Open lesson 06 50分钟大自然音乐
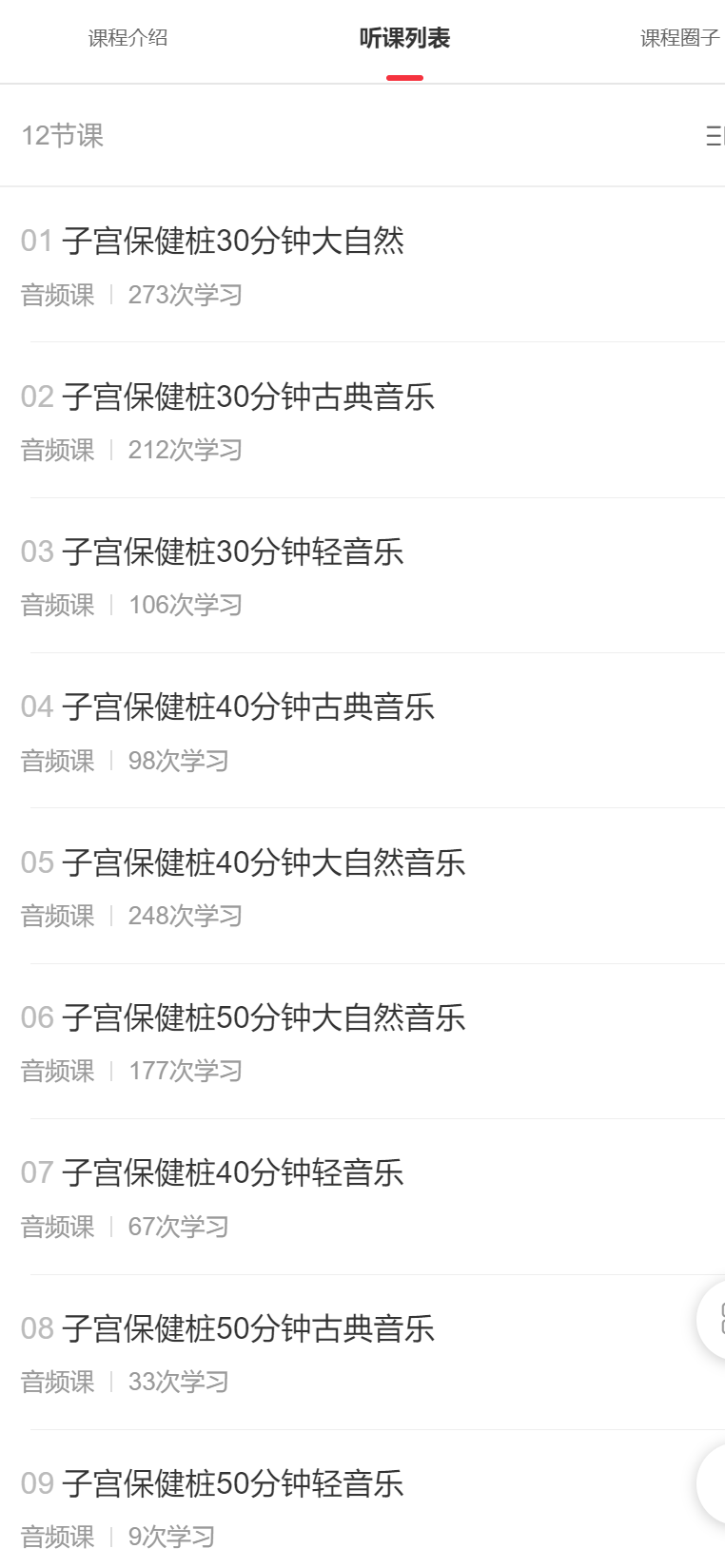Viewport: 725px width, 1568px height. pos(263,1017)
